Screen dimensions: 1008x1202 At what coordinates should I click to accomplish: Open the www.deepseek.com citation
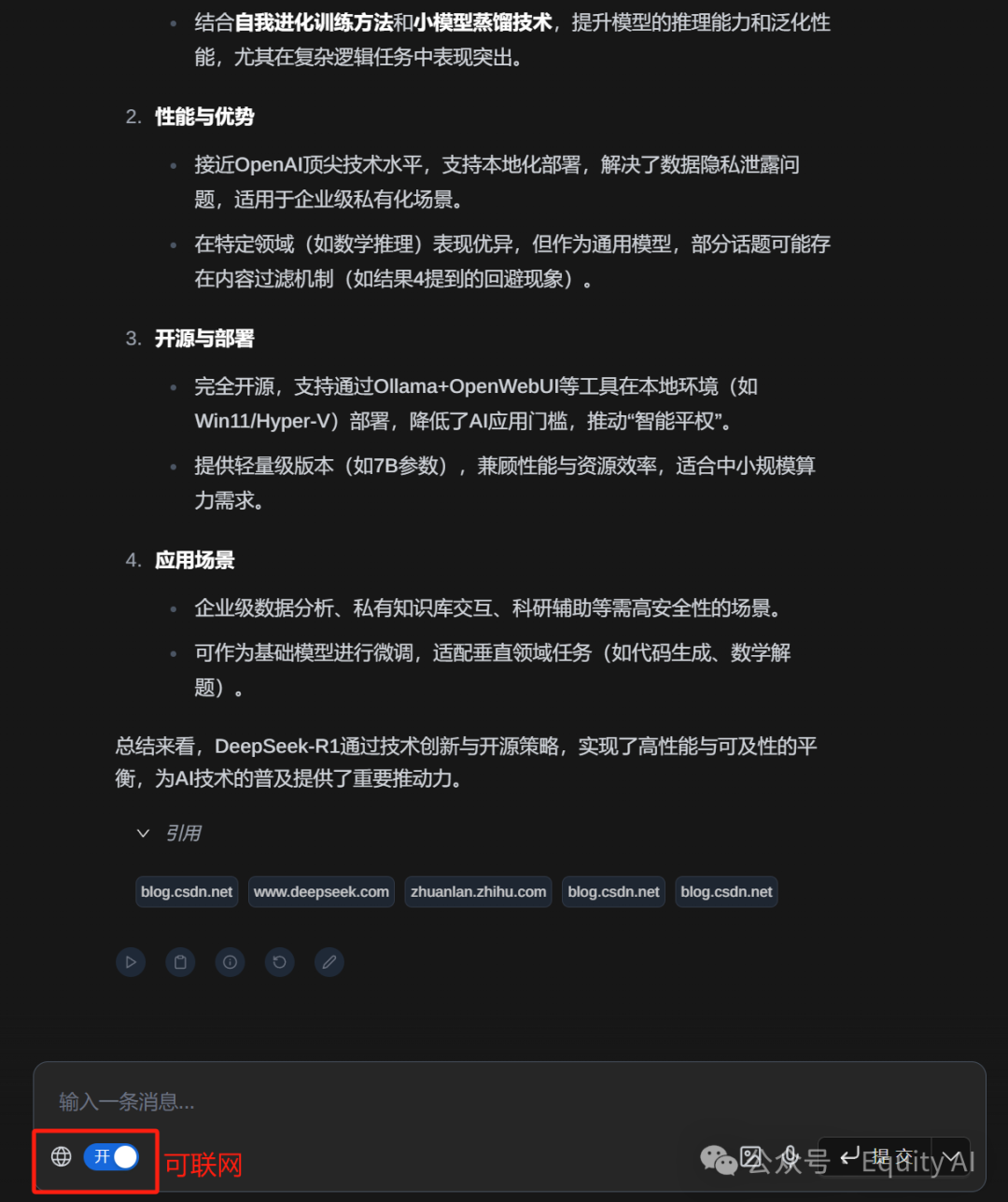coord(321,892)
